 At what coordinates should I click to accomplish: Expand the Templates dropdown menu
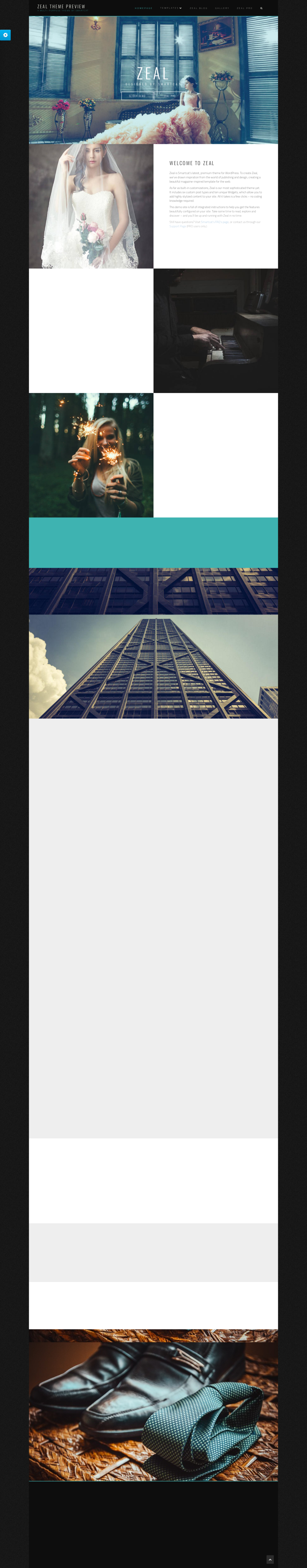pos(171,9)
